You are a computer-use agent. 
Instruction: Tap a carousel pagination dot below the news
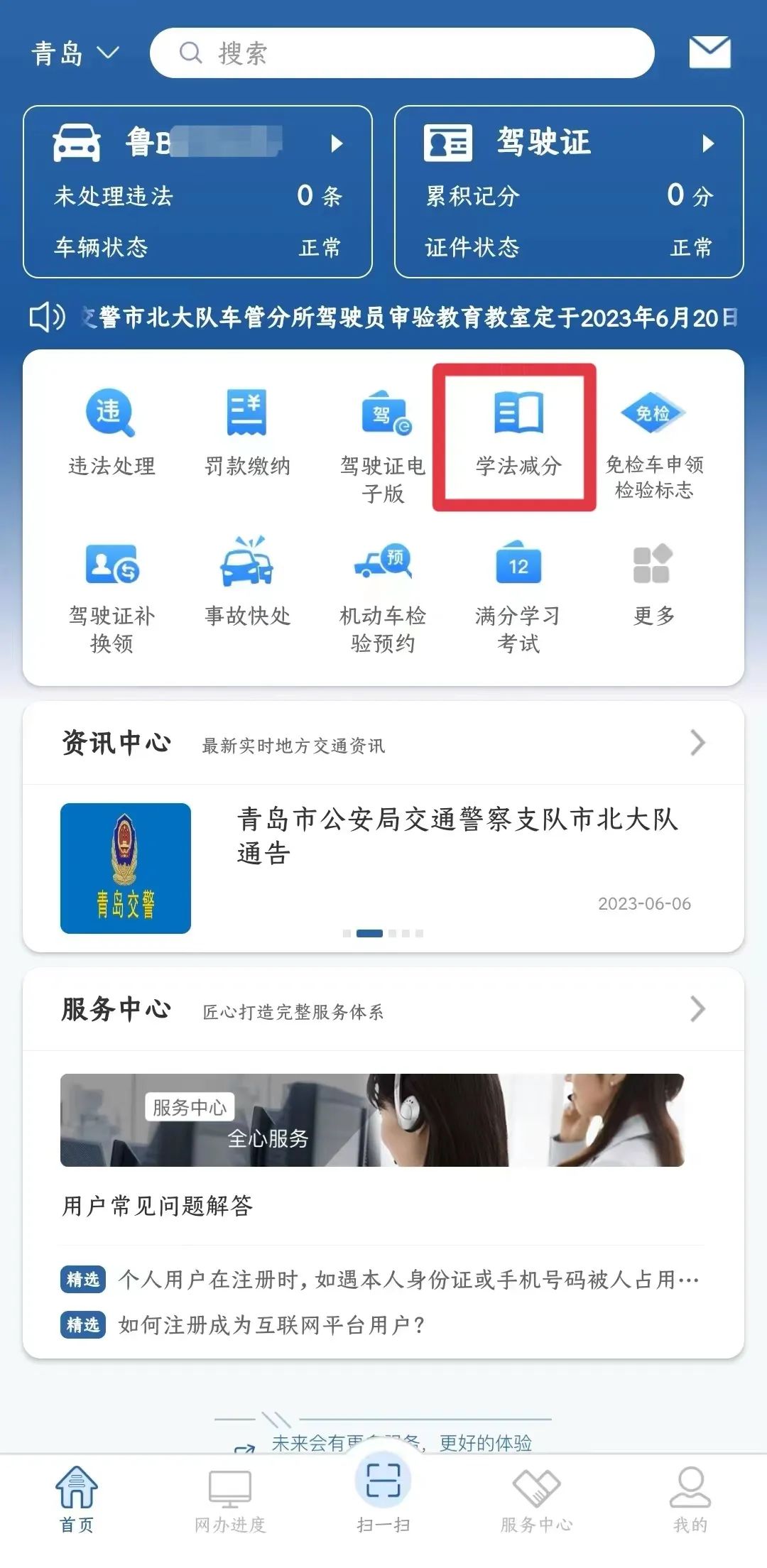point(370,934)
